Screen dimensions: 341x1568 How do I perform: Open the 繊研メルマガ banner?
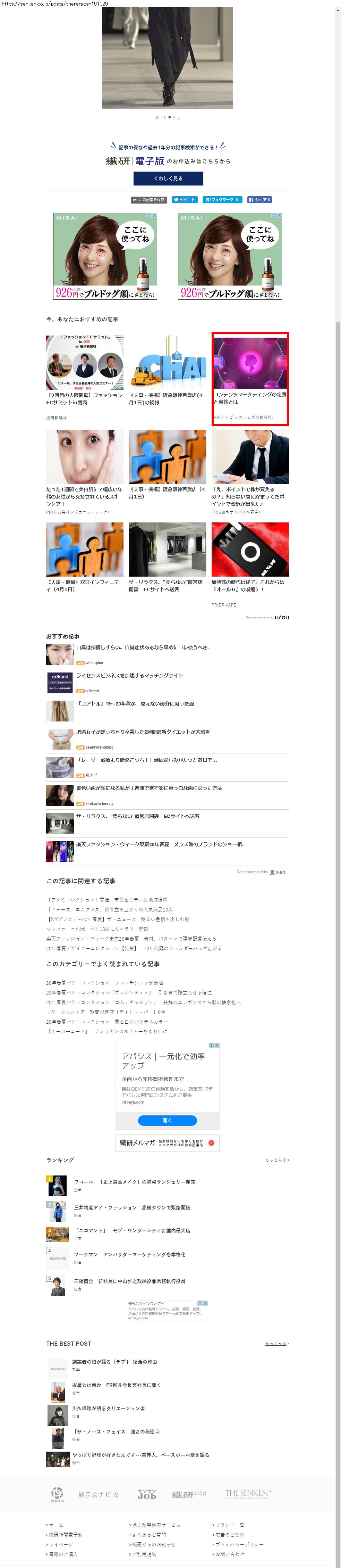click(167, 1142)
